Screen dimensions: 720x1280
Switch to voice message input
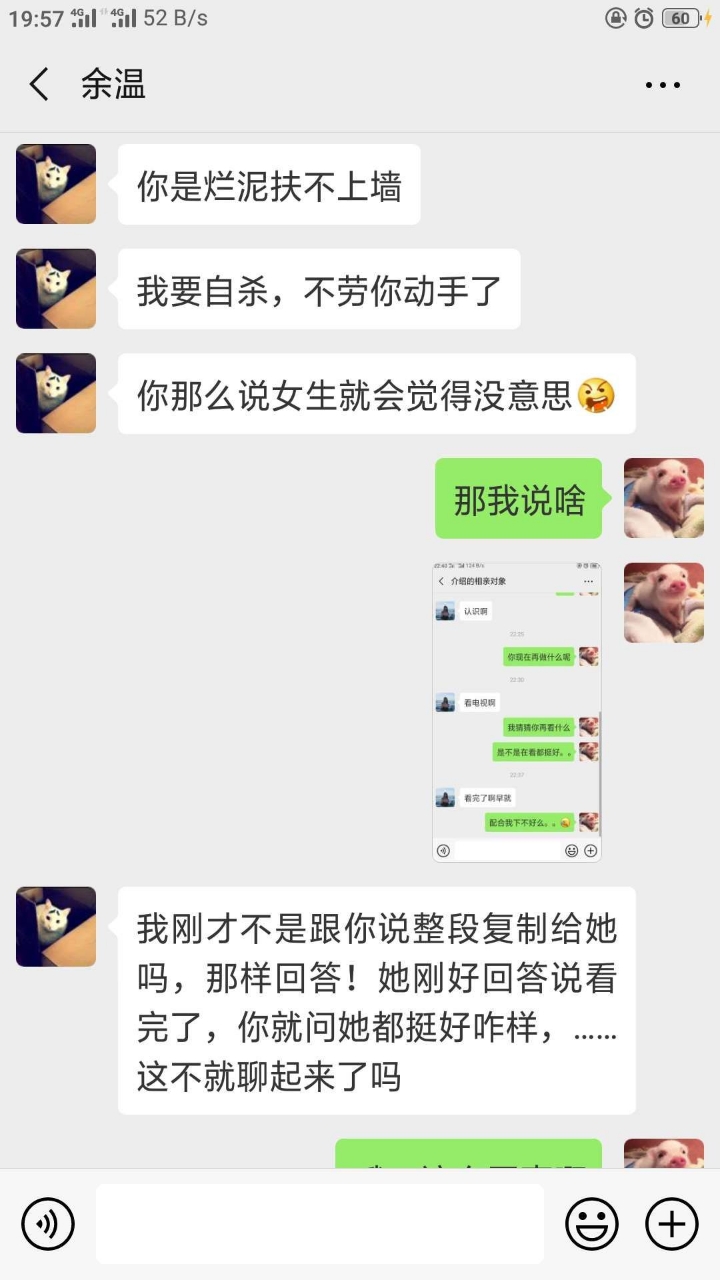(x=48, y=1224)
